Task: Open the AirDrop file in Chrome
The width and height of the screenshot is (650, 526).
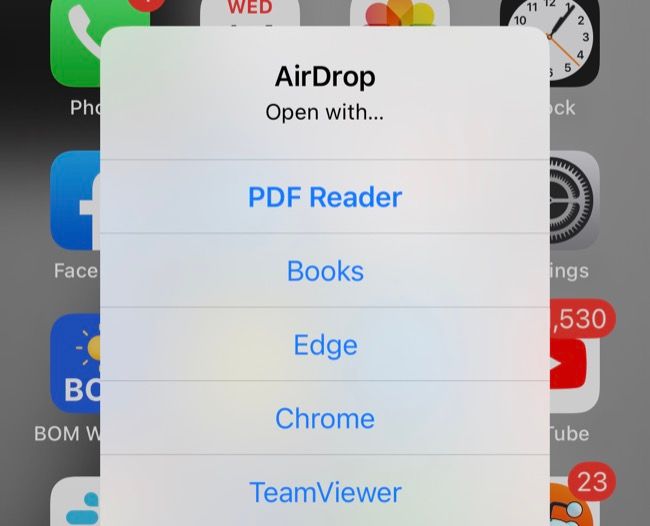Action: (x=325, y=418)
